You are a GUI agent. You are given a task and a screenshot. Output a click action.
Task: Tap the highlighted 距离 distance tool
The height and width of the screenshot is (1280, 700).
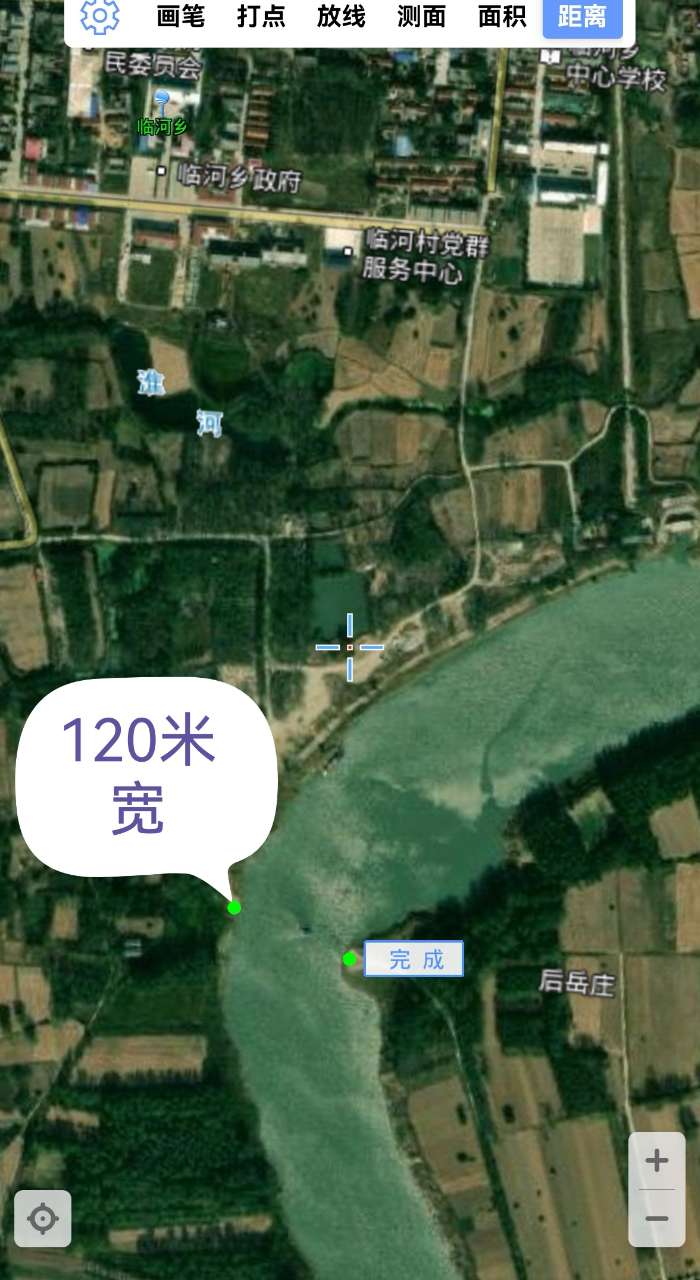coord(582,17)
